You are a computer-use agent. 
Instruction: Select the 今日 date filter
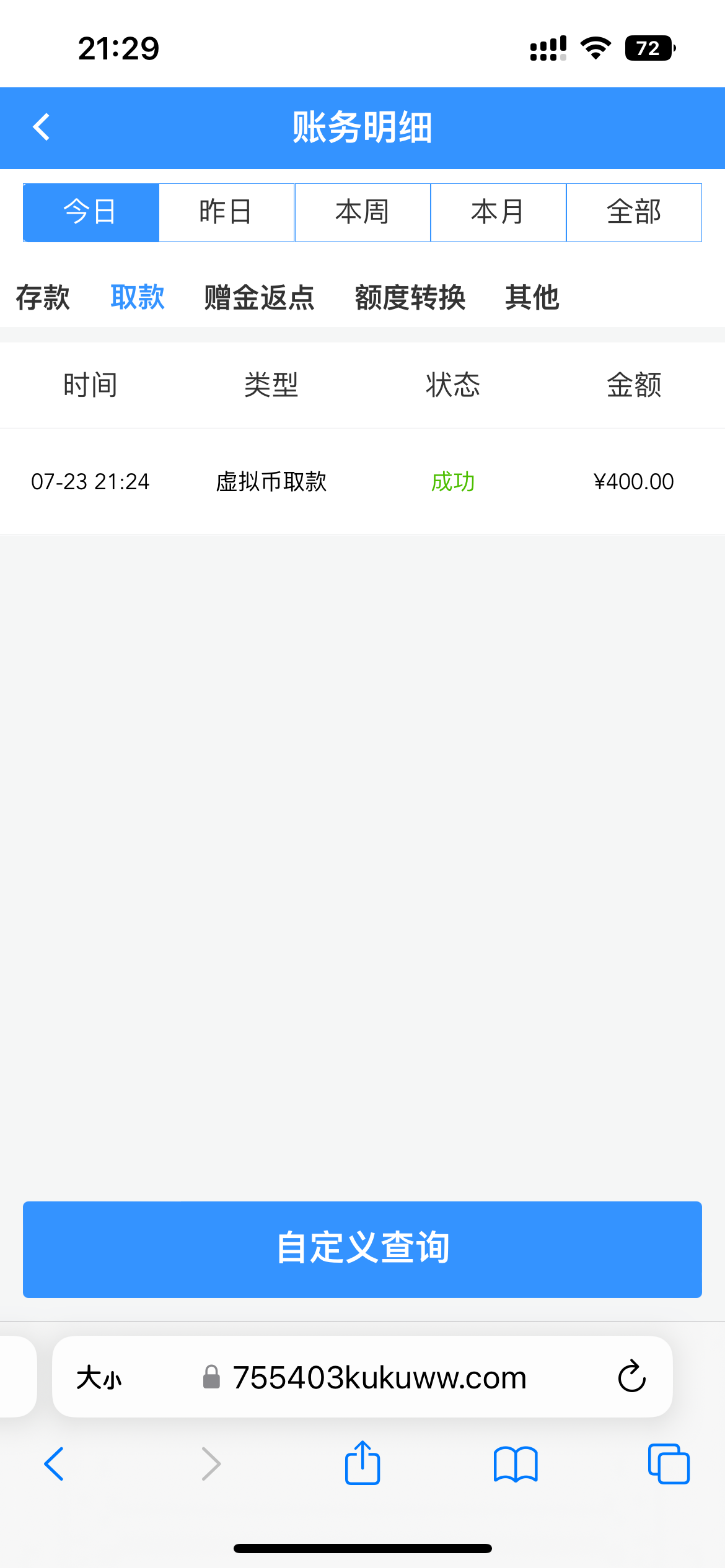91,212
